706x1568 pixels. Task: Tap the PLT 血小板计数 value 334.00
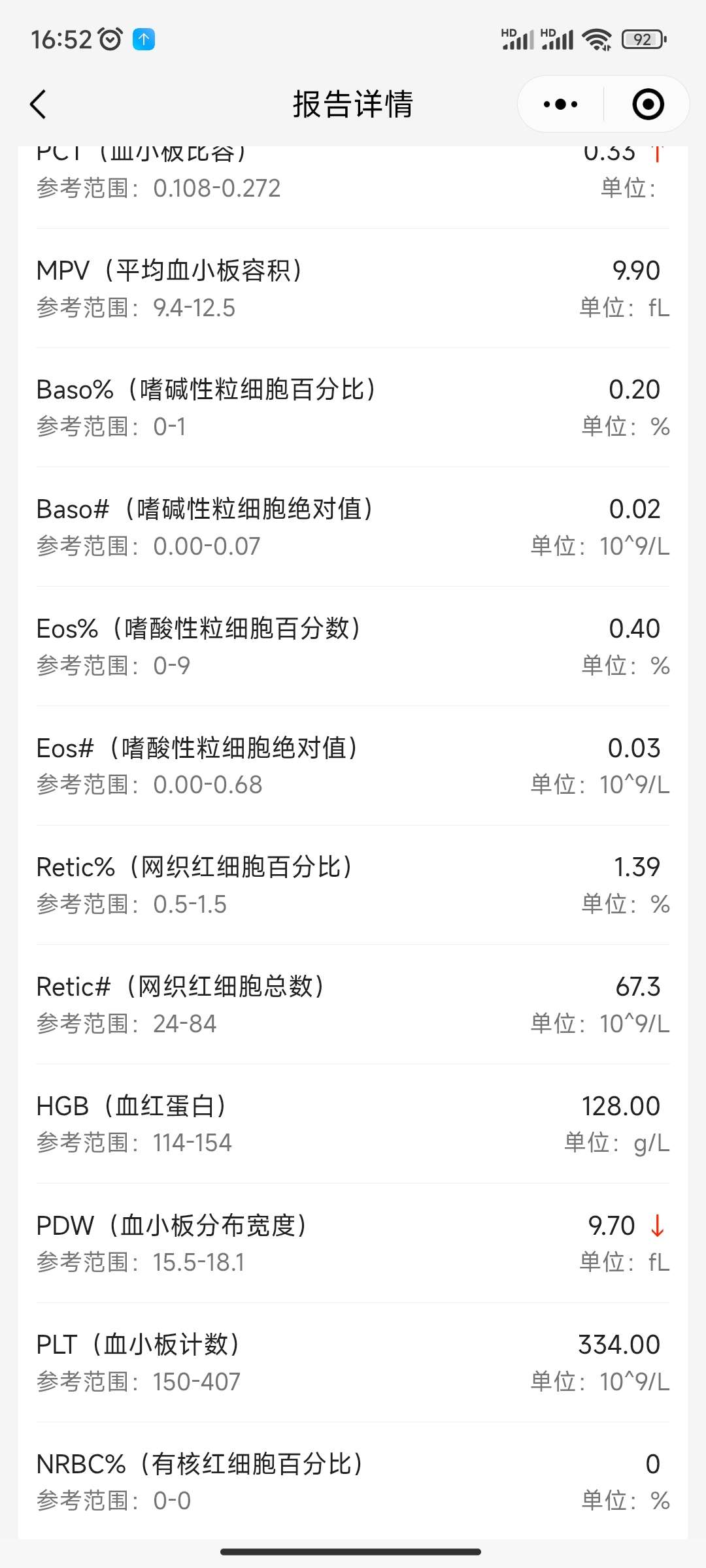pyautogui.click(x=618, y=1344)
